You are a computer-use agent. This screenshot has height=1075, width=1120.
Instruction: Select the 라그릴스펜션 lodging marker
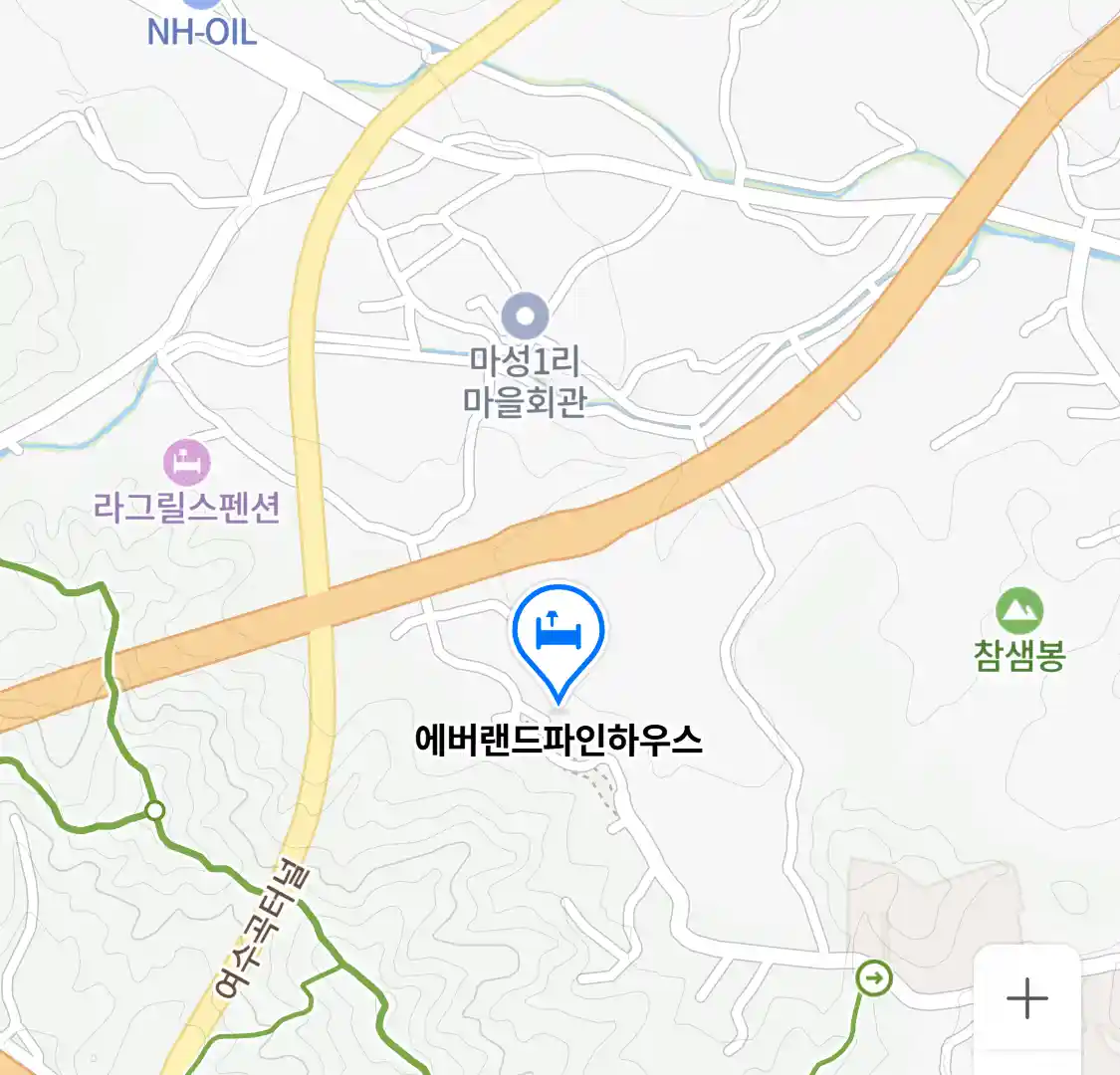pyautogui.click(x=187, y=463)
